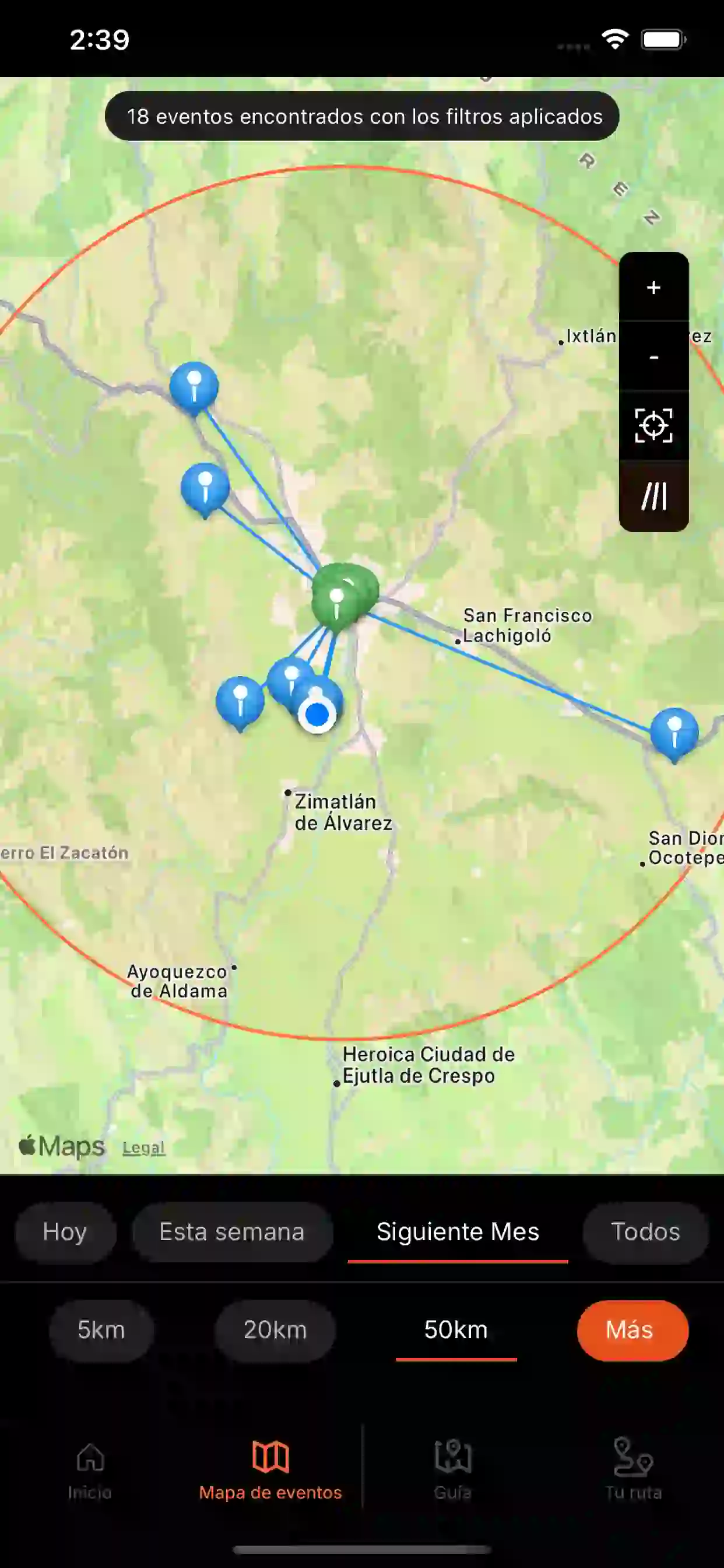The image size is (724, 1568).
Task: Select the Hoy time filter
Action: (64, 1233)
